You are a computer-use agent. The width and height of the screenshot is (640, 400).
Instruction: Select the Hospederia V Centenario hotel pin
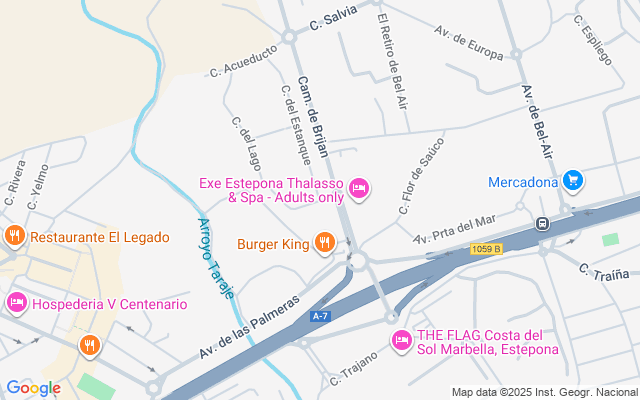pyautogui.click(x=17, y=303)
